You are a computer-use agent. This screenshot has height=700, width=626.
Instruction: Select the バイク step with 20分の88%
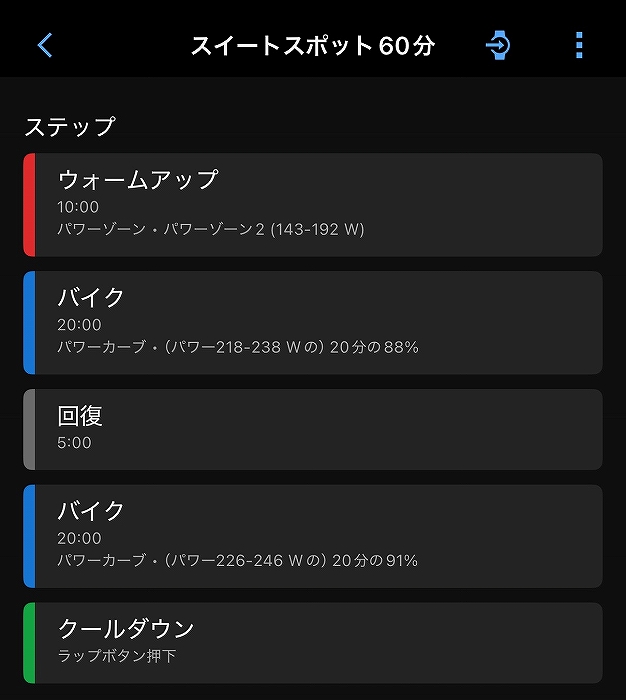click(x=313, y=322)
